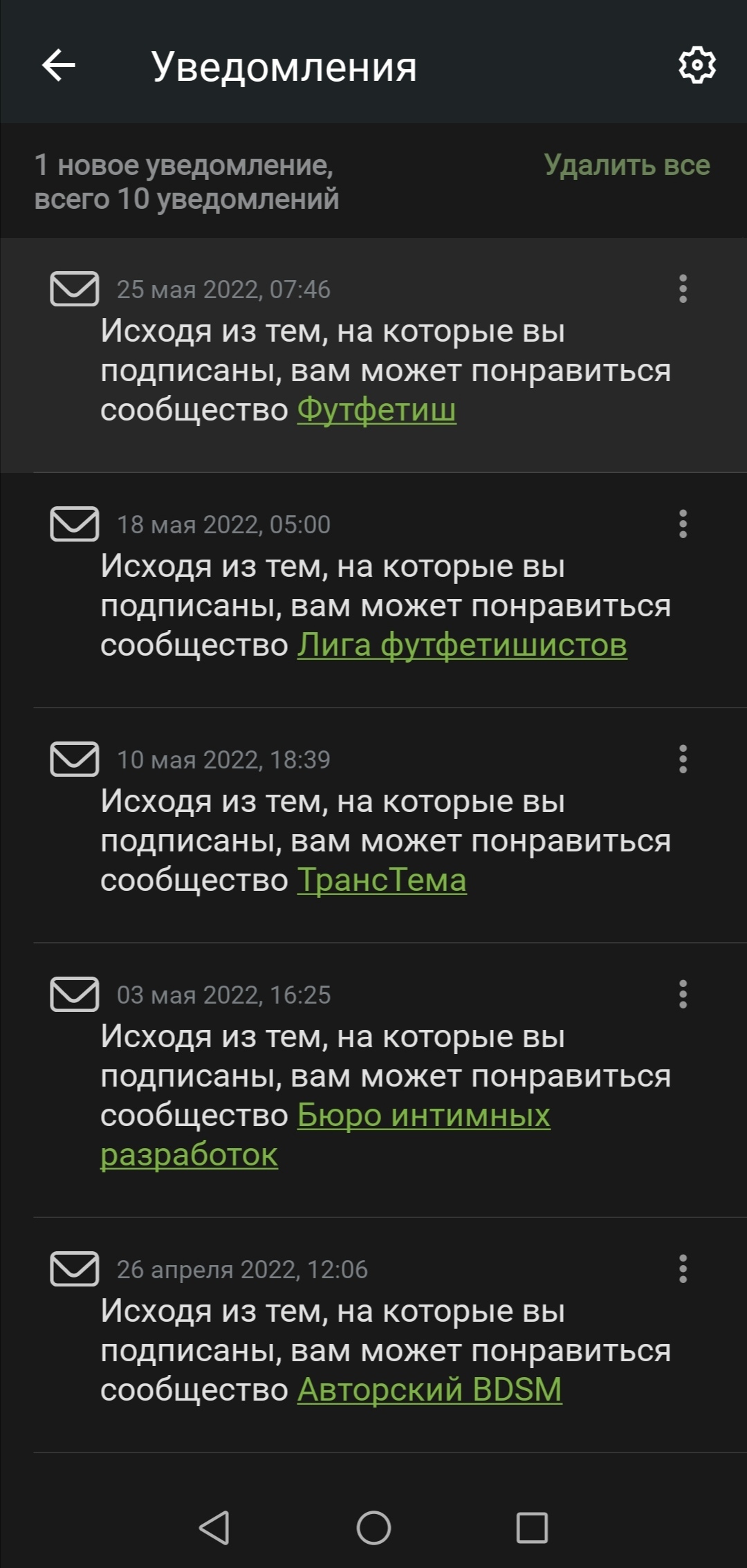The width and height of the screenshot is (747, 1568).
Task: Follow the ТрансТема community link
Action: tap(382, 880)
